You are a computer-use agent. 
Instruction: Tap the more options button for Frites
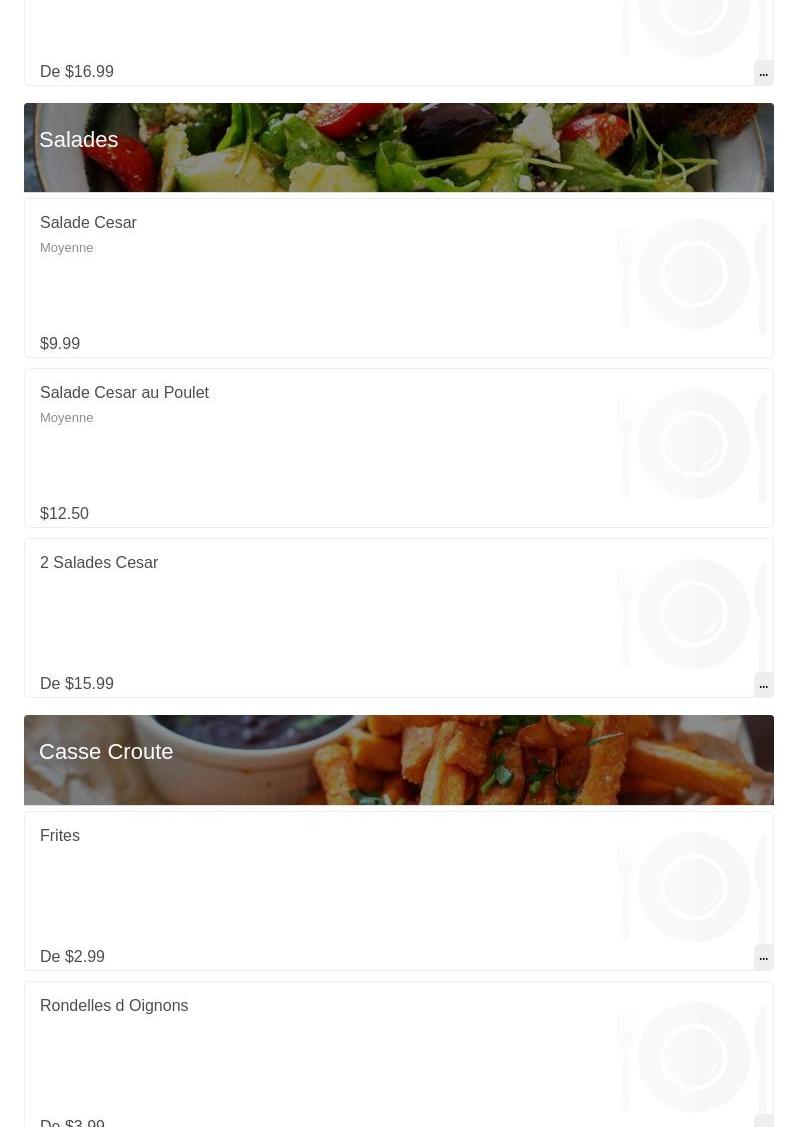[x=763, y=957]
